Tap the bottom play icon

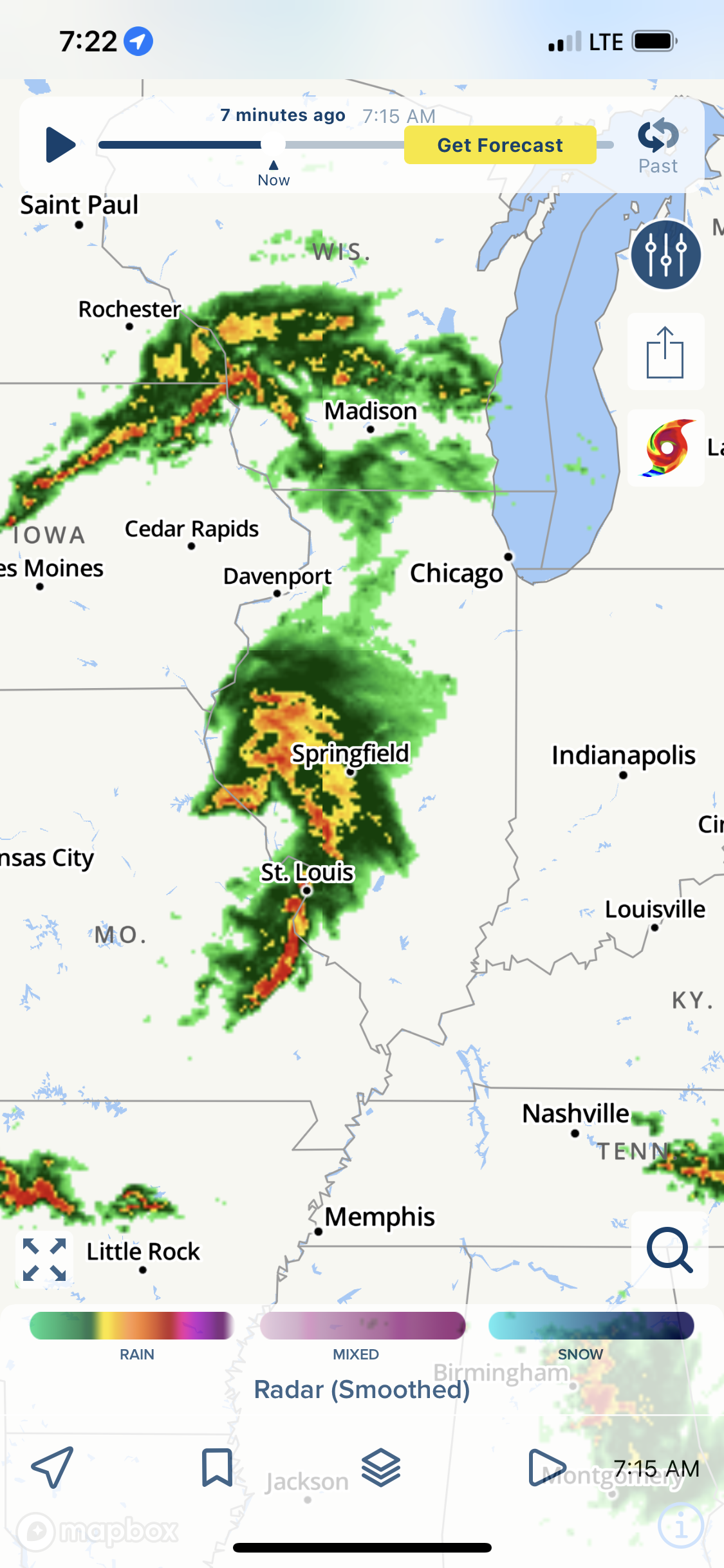[x=546, y=1468]
